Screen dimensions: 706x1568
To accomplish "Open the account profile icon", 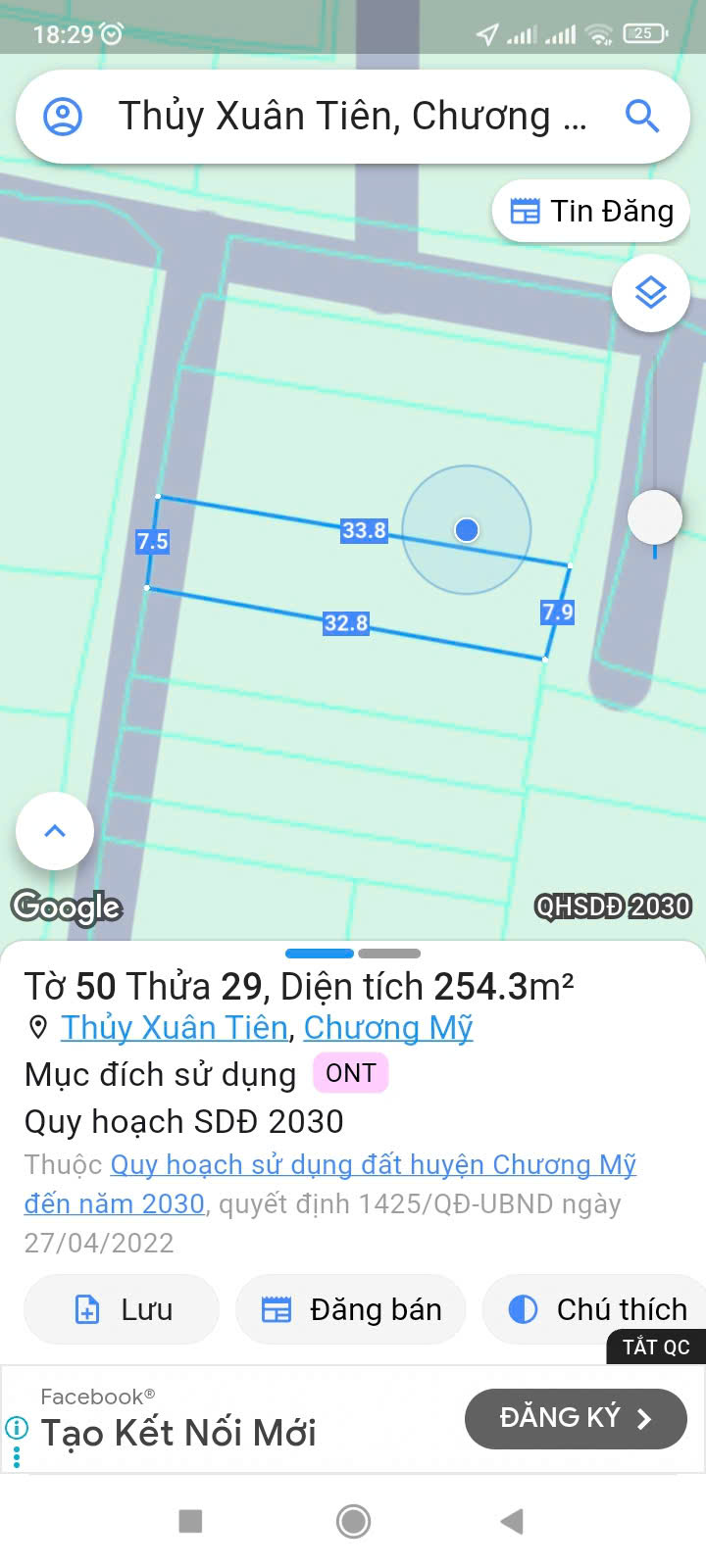I will point(63,117).
